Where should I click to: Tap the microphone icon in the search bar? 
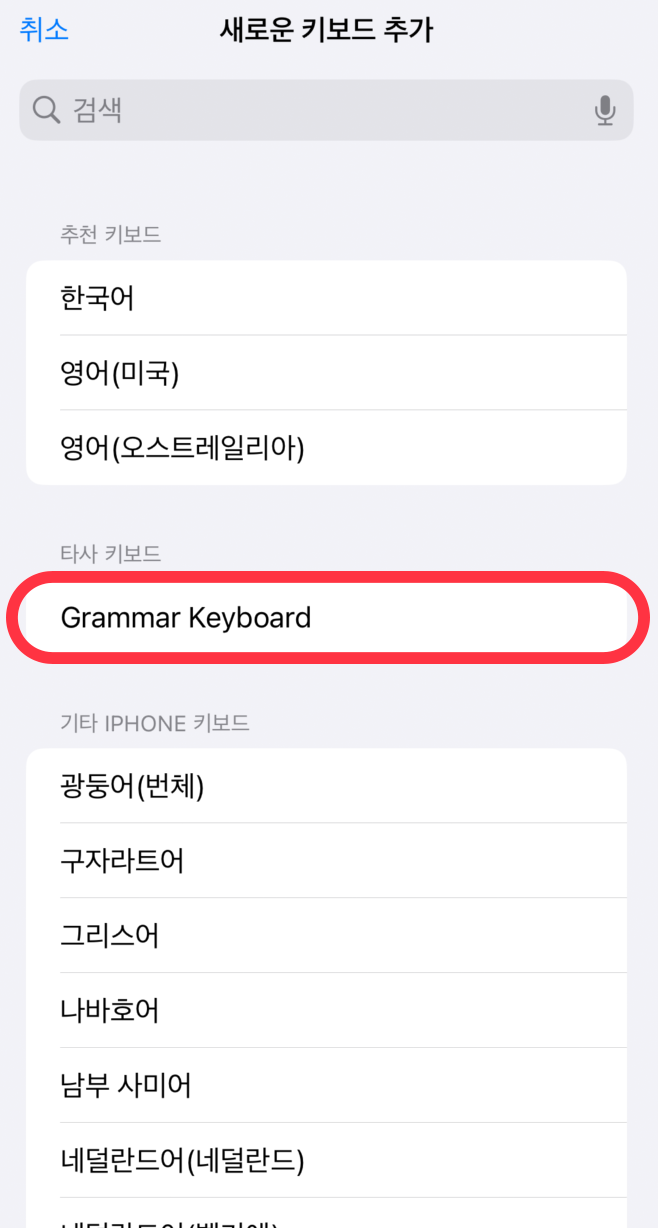click(604, 110)
